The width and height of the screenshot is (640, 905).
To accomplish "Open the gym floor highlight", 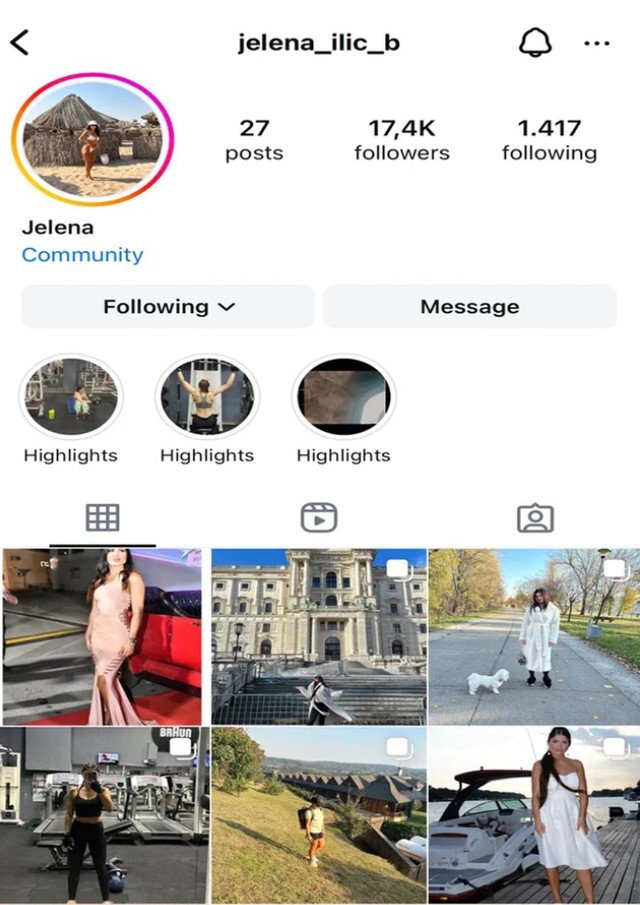I will pyautogui.click(x=71, y=397).
